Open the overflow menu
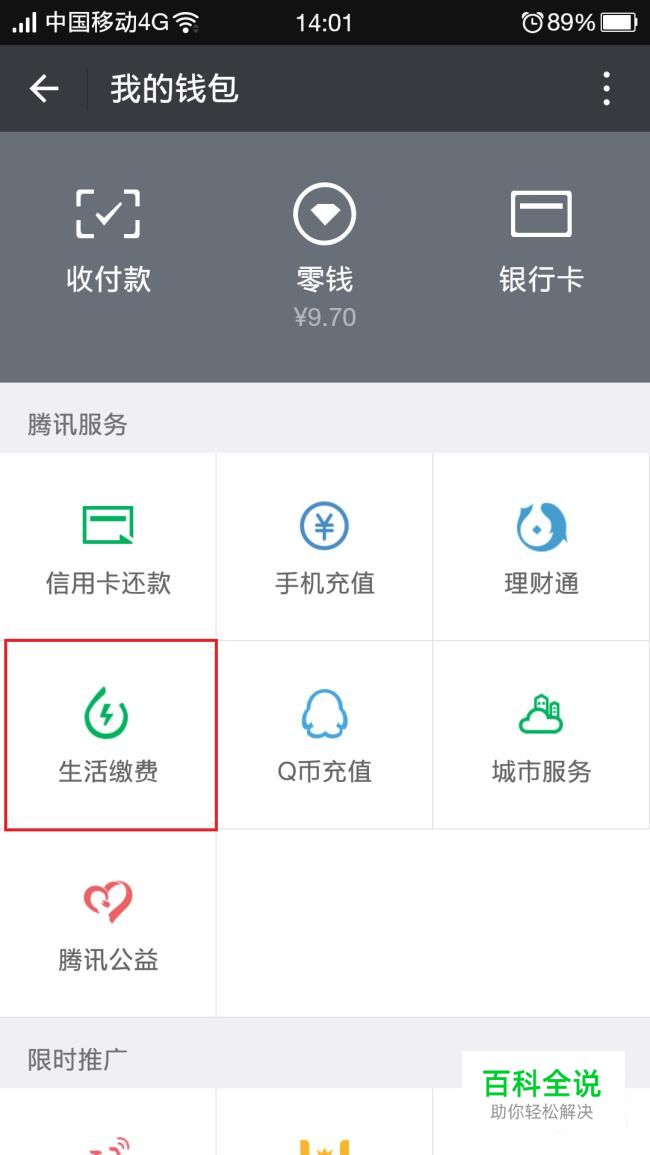 click(606, 89)
